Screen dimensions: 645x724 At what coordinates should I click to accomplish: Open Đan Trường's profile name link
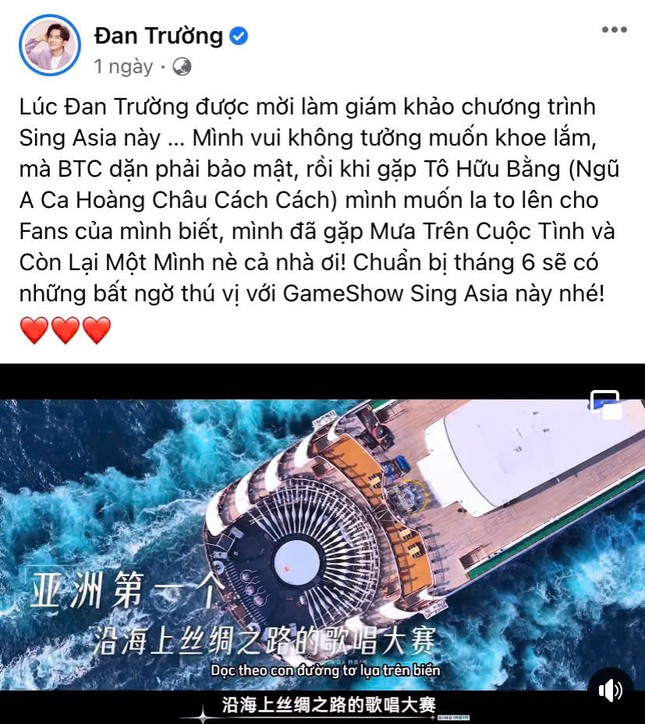158,37
